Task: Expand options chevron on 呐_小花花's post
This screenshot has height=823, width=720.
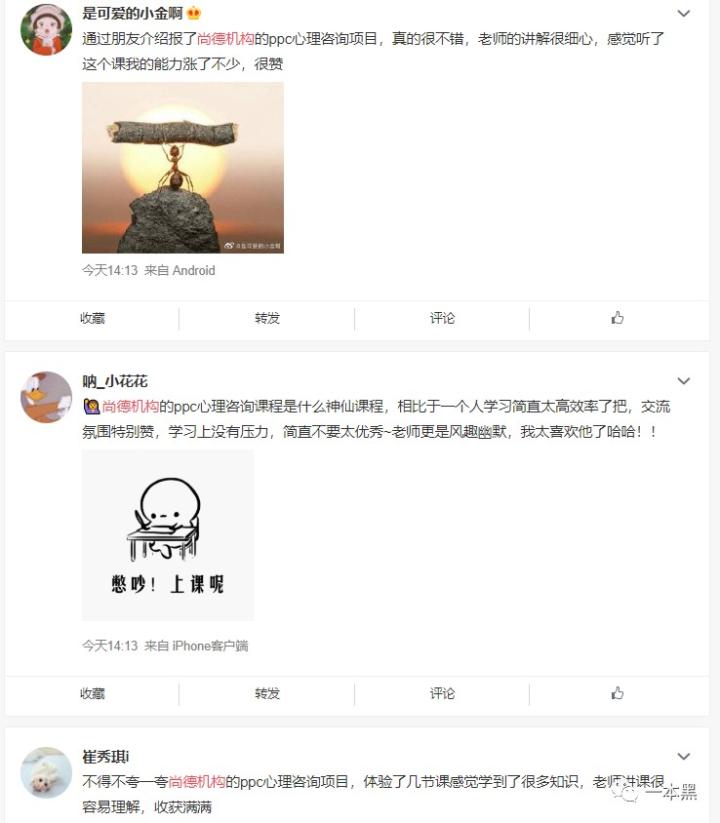Action: (684, 381)
